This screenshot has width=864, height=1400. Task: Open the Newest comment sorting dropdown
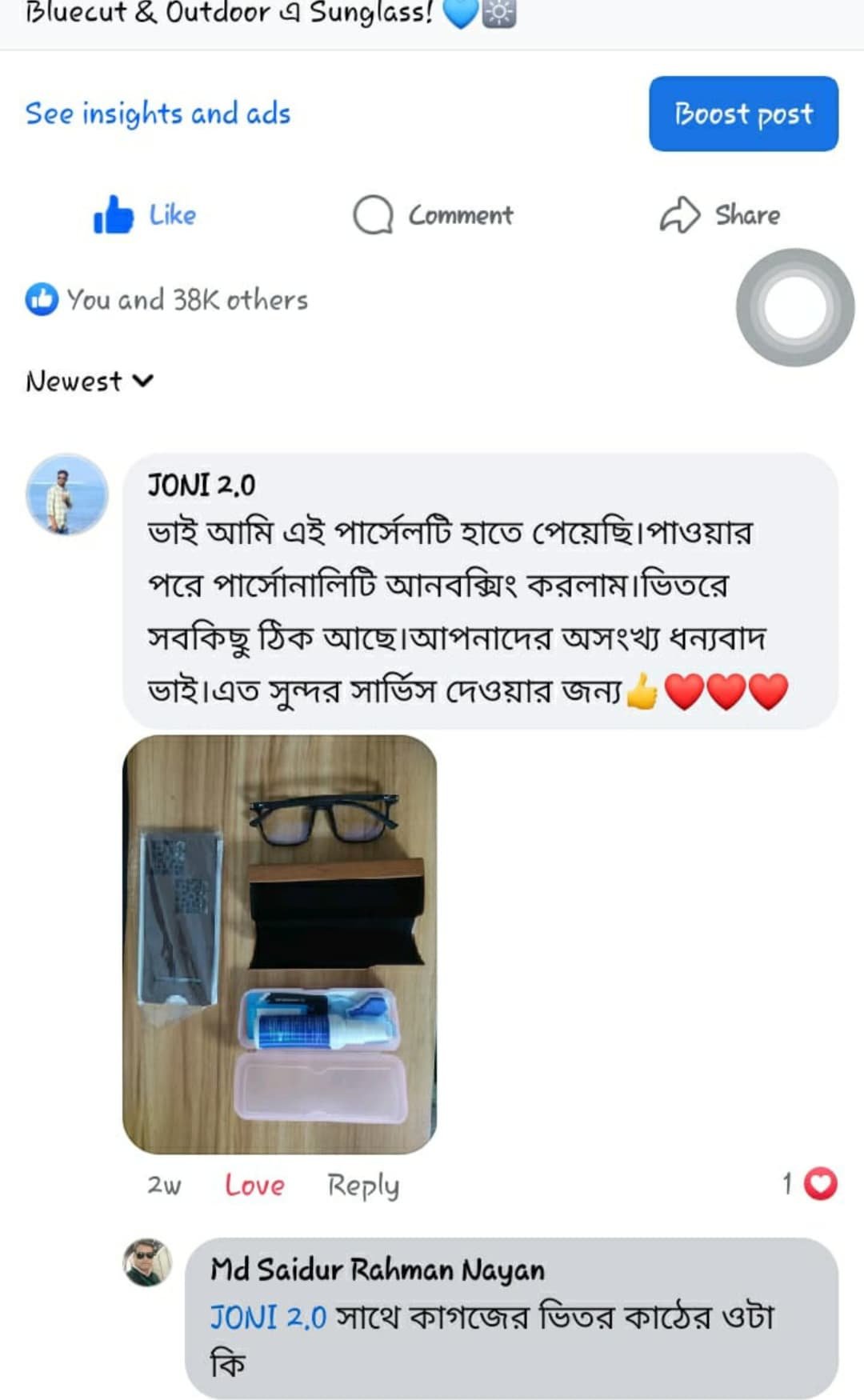tap(89, 381)
